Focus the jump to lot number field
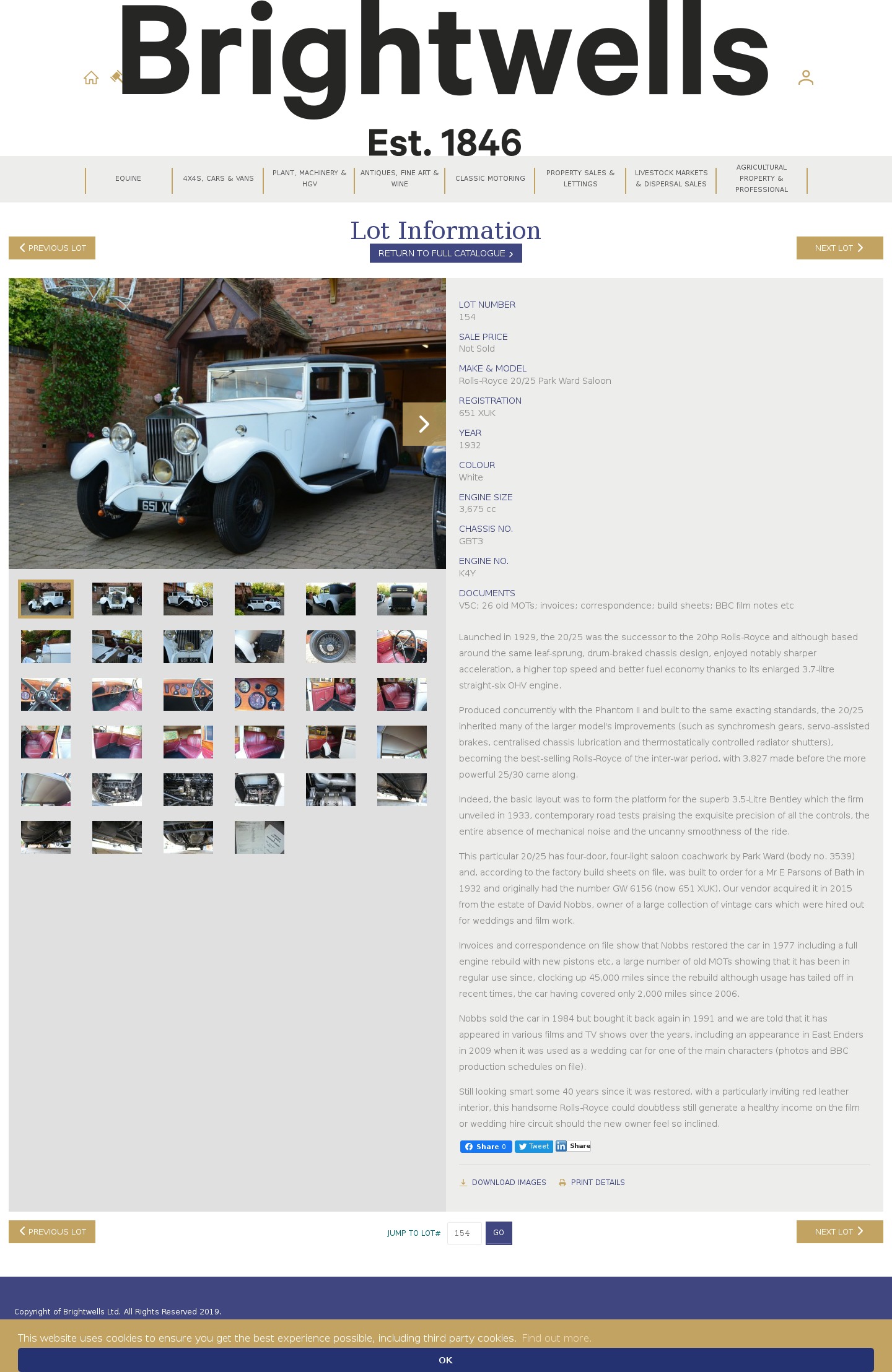892x1372 pixels. click(464, 1233)
